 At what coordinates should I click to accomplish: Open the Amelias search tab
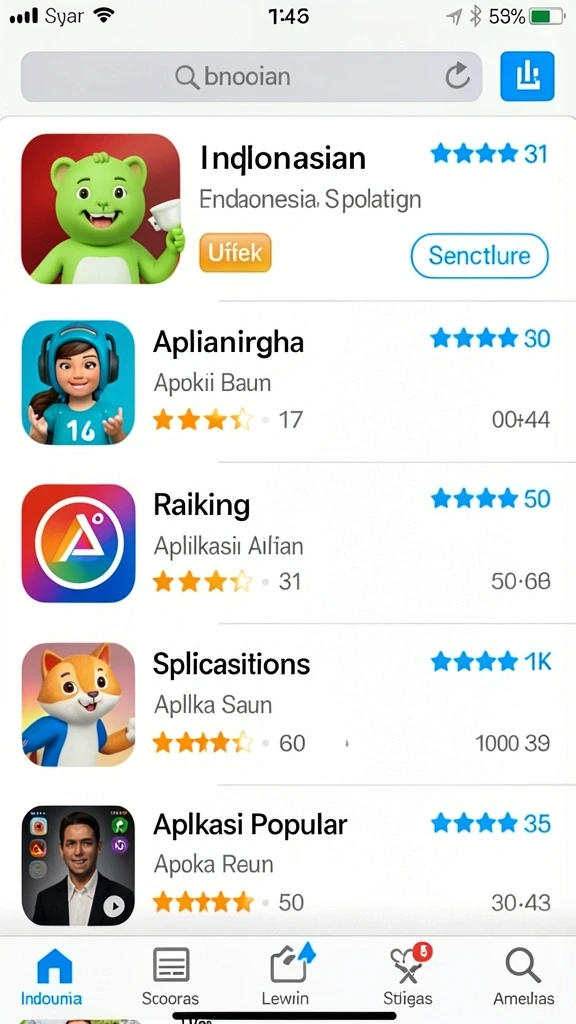pyautogui.click(x=524, y=976)
